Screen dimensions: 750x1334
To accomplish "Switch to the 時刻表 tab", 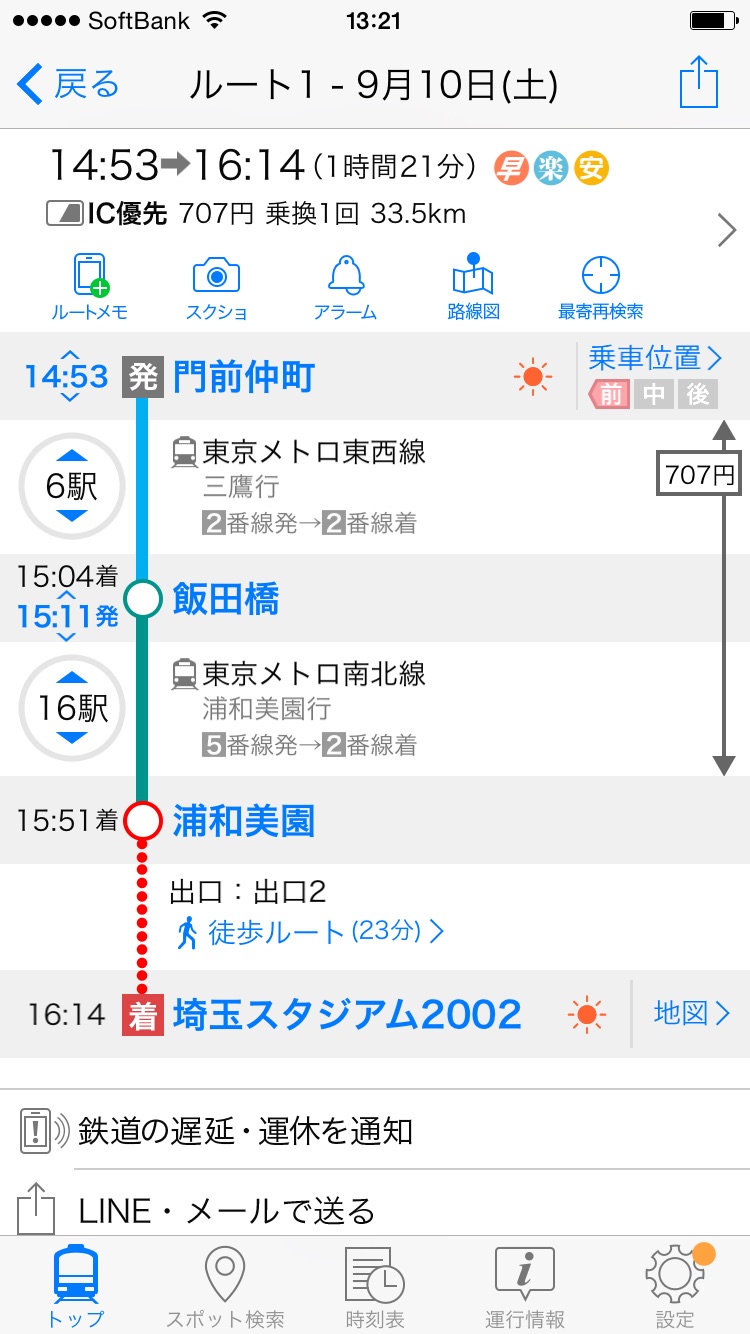I will coord(375,1287).
